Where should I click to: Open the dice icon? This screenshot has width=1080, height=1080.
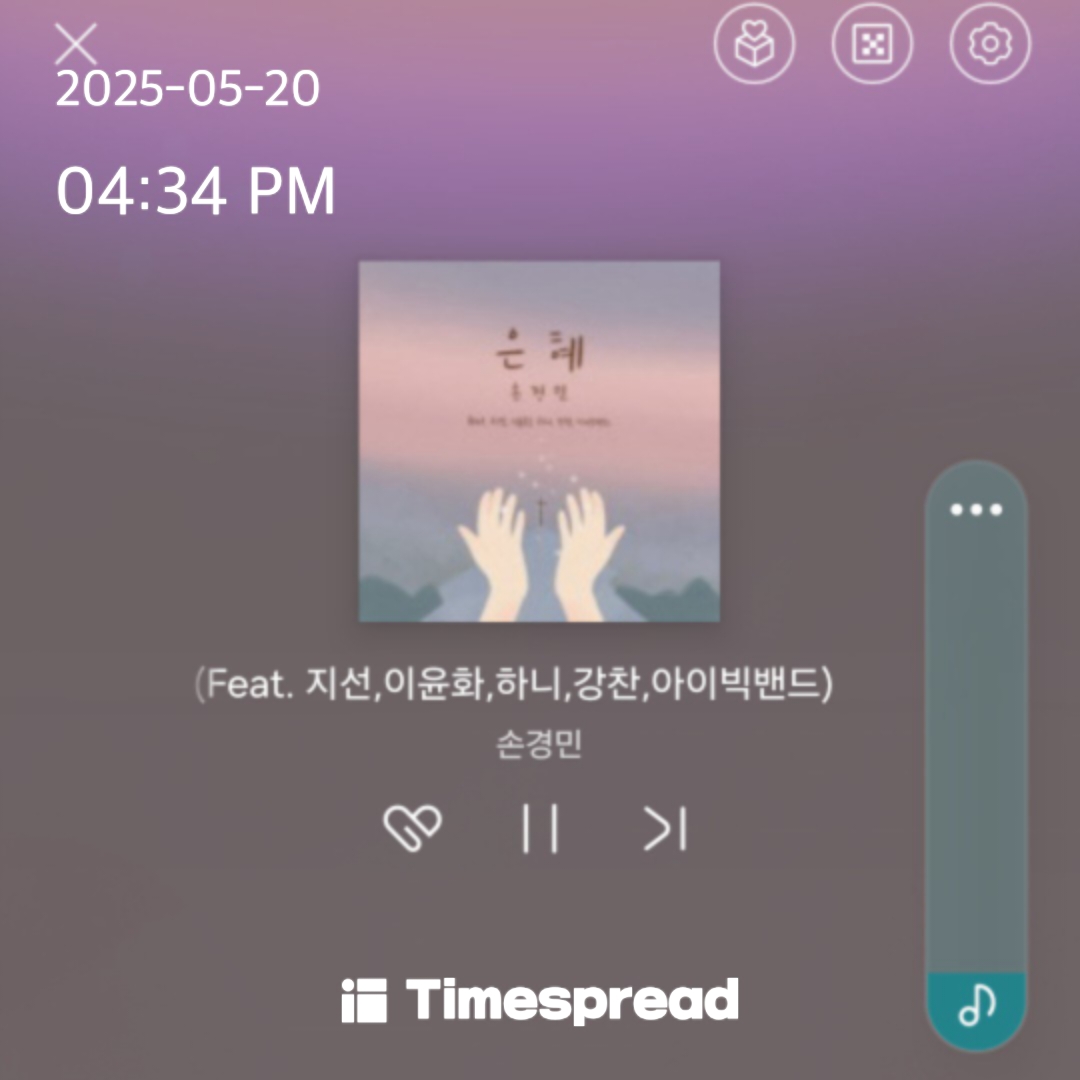[872, 44]
